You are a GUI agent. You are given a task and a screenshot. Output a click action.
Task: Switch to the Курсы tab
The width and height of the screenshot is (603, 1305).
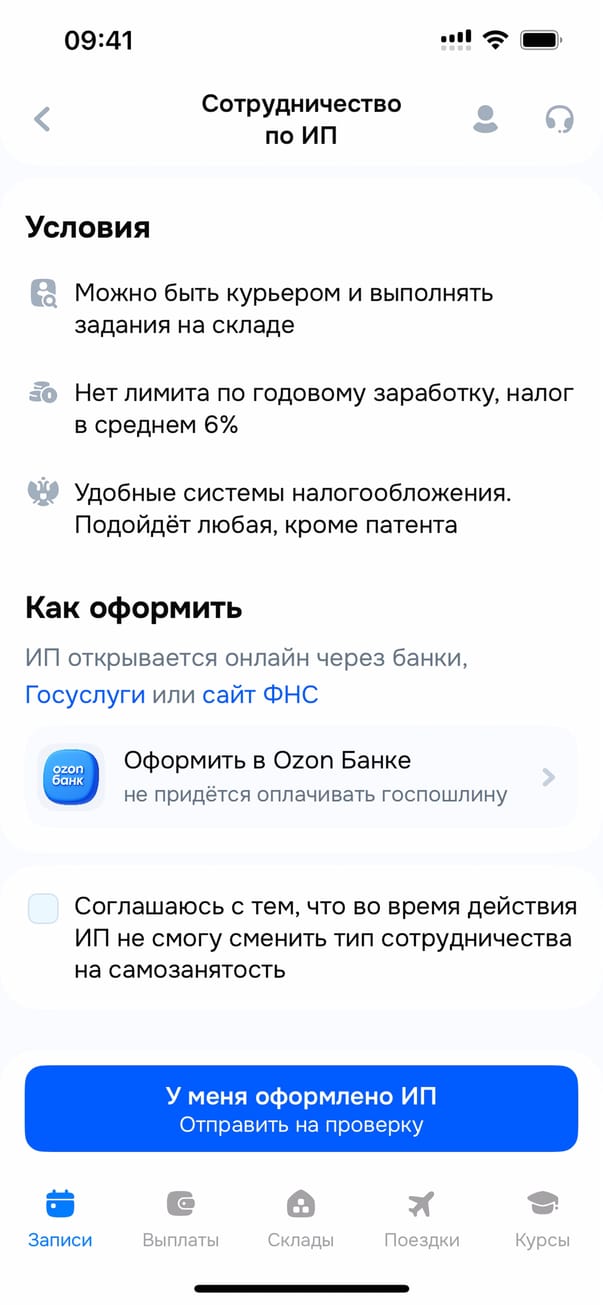542,1218
